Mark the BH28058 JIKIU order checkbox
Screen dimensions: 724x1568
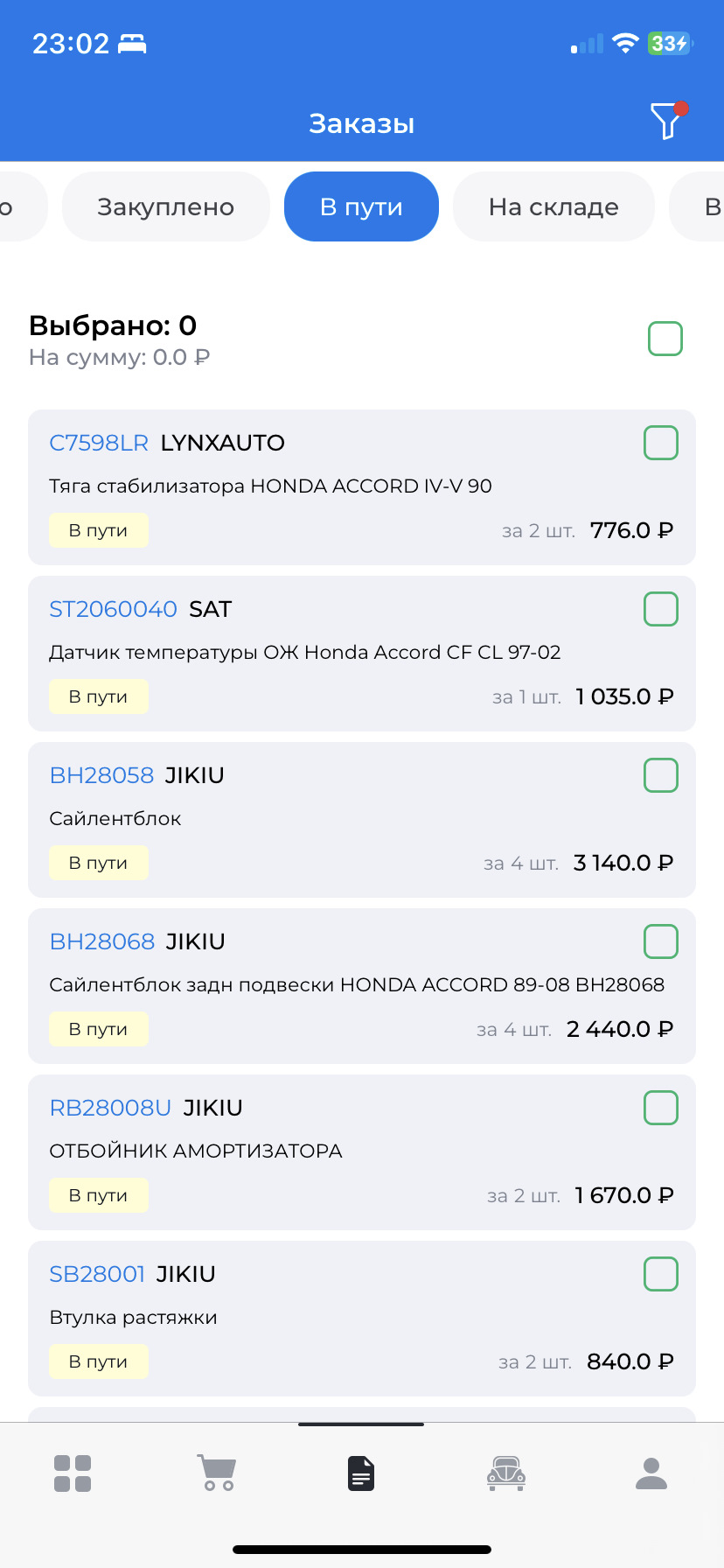pos(661,775)
